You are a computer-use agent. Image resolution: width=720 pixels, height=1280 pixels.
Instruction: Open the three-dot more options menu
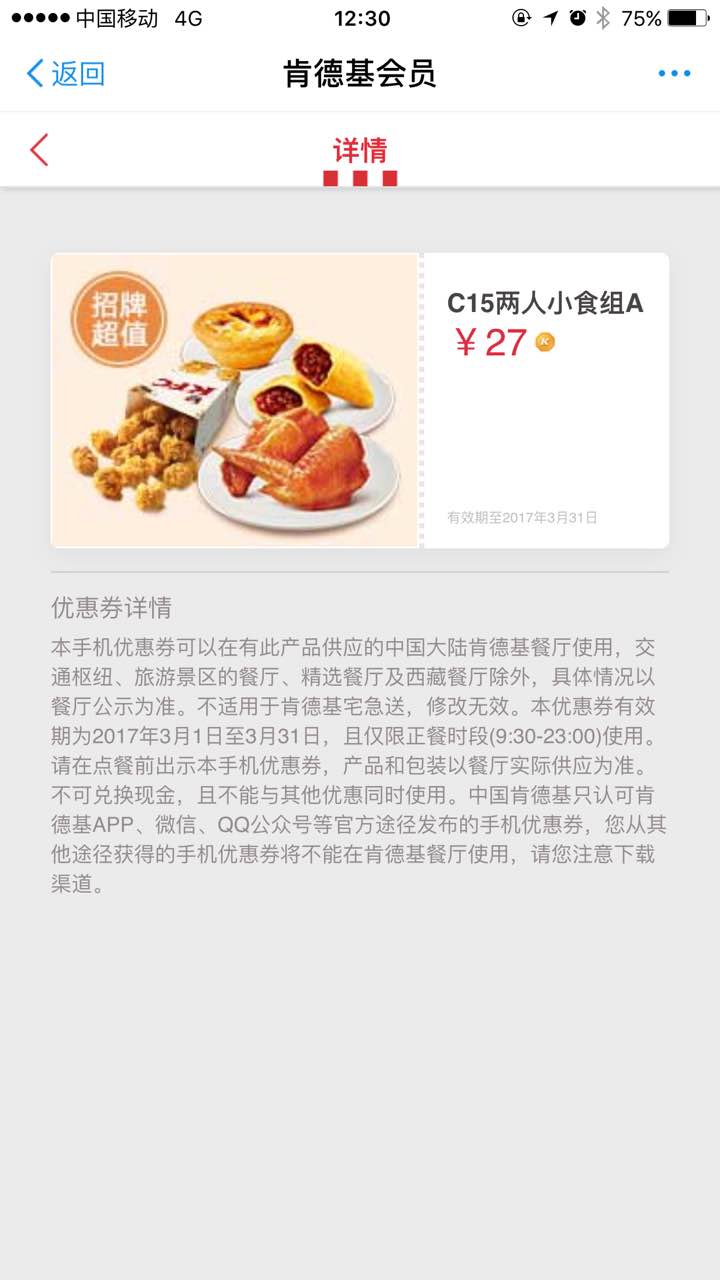point(674,73)
